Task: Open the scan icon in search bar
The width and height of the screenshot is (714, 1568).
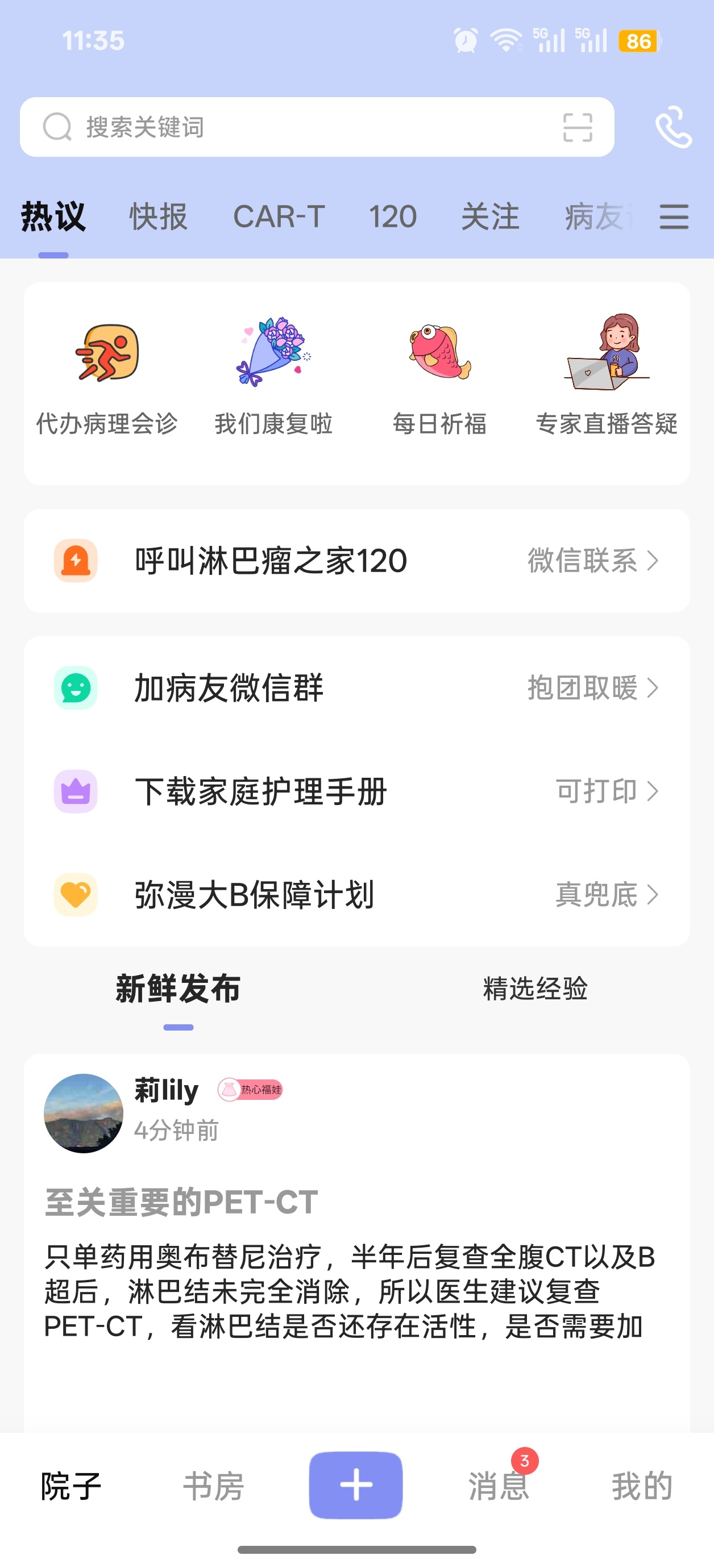Action: [x=577, y=127]
